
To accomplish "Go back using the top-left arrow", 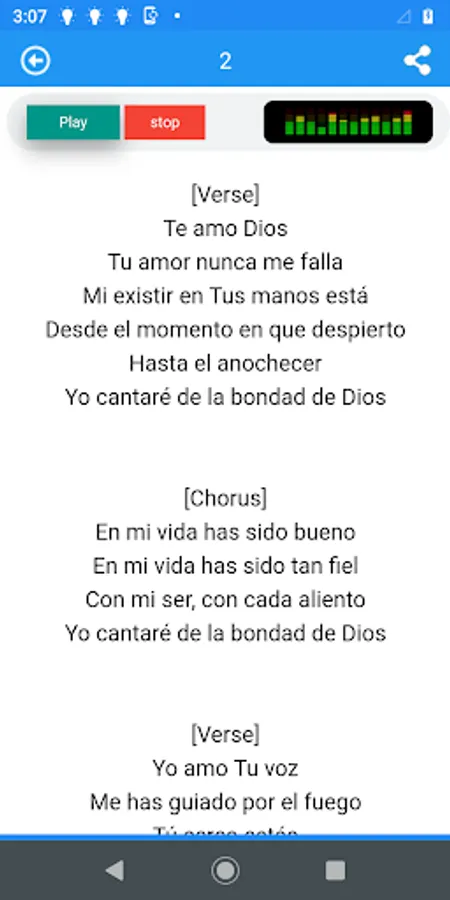I will tap(36, 60).
